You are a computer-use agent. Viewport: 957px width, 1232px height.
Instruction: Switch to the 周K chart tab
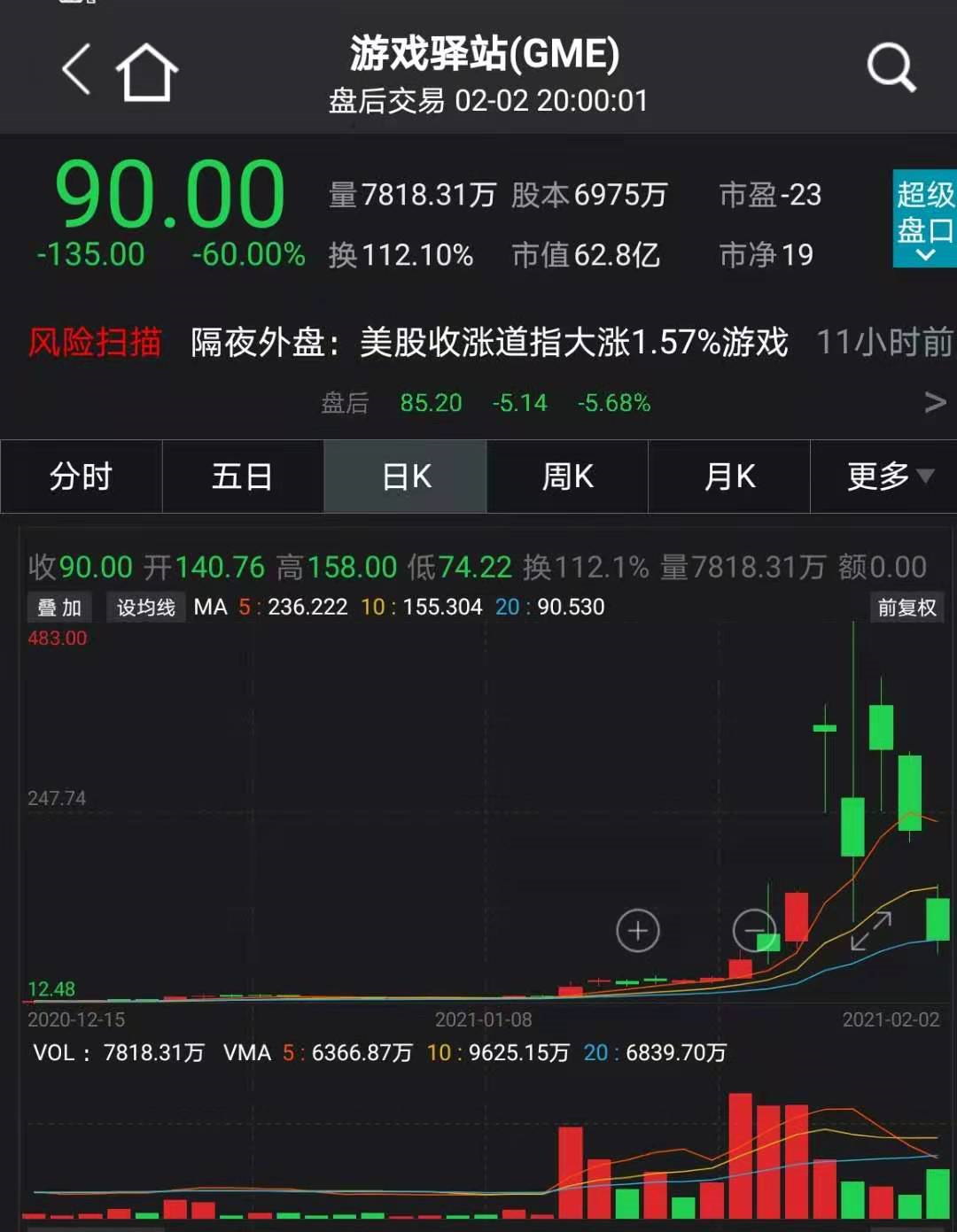[x=567, y=477]
